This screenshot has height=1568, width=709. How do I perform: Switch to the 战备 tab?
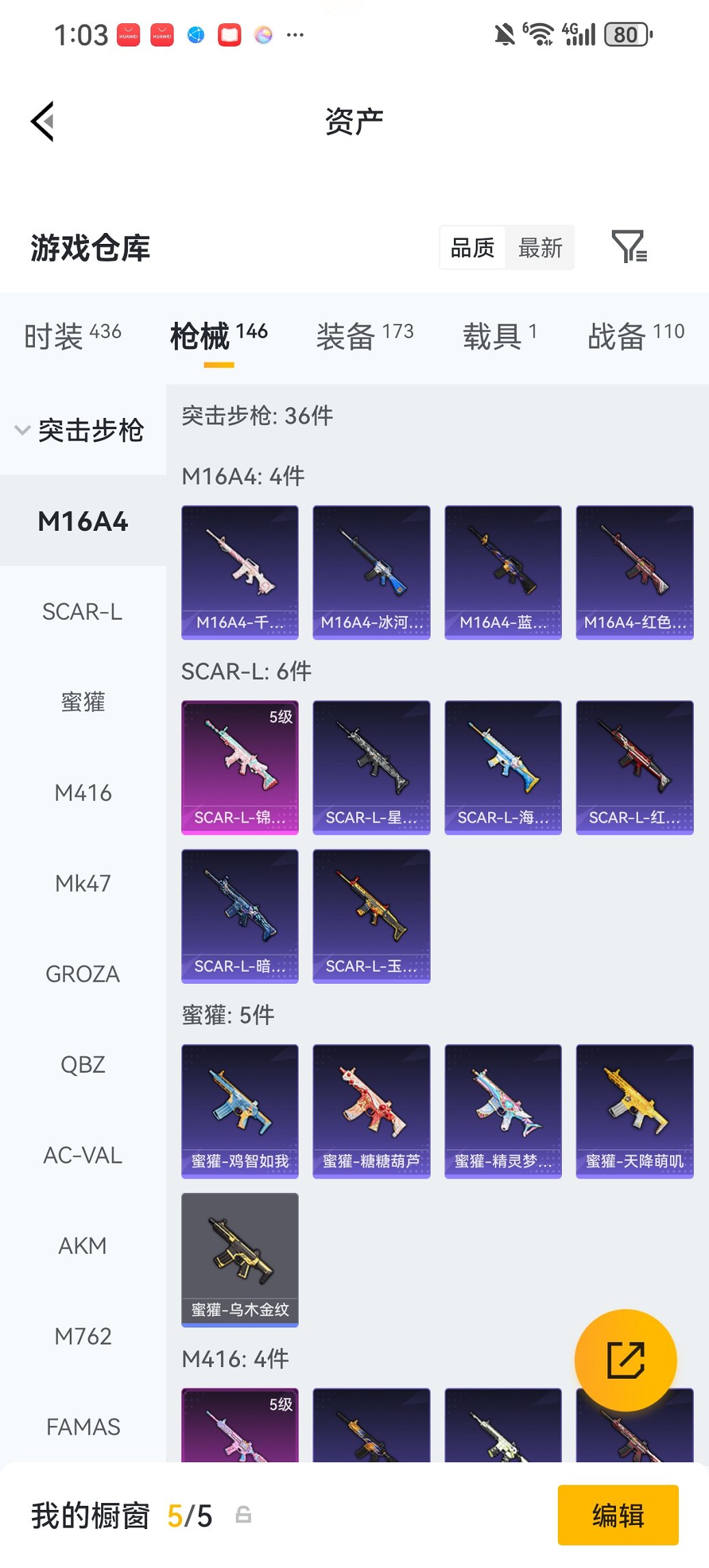point(635,335)
